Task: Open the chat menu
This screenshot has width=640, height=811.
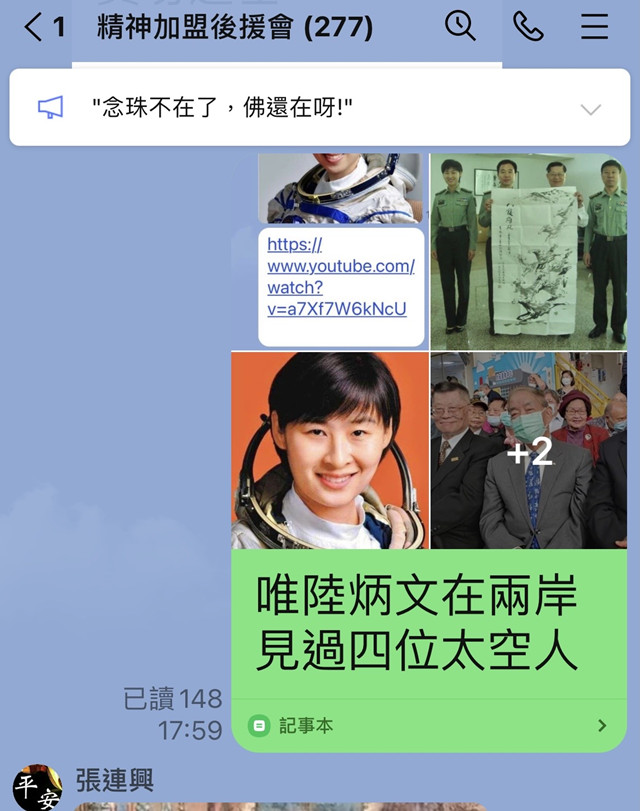Action: click(594, 27)
